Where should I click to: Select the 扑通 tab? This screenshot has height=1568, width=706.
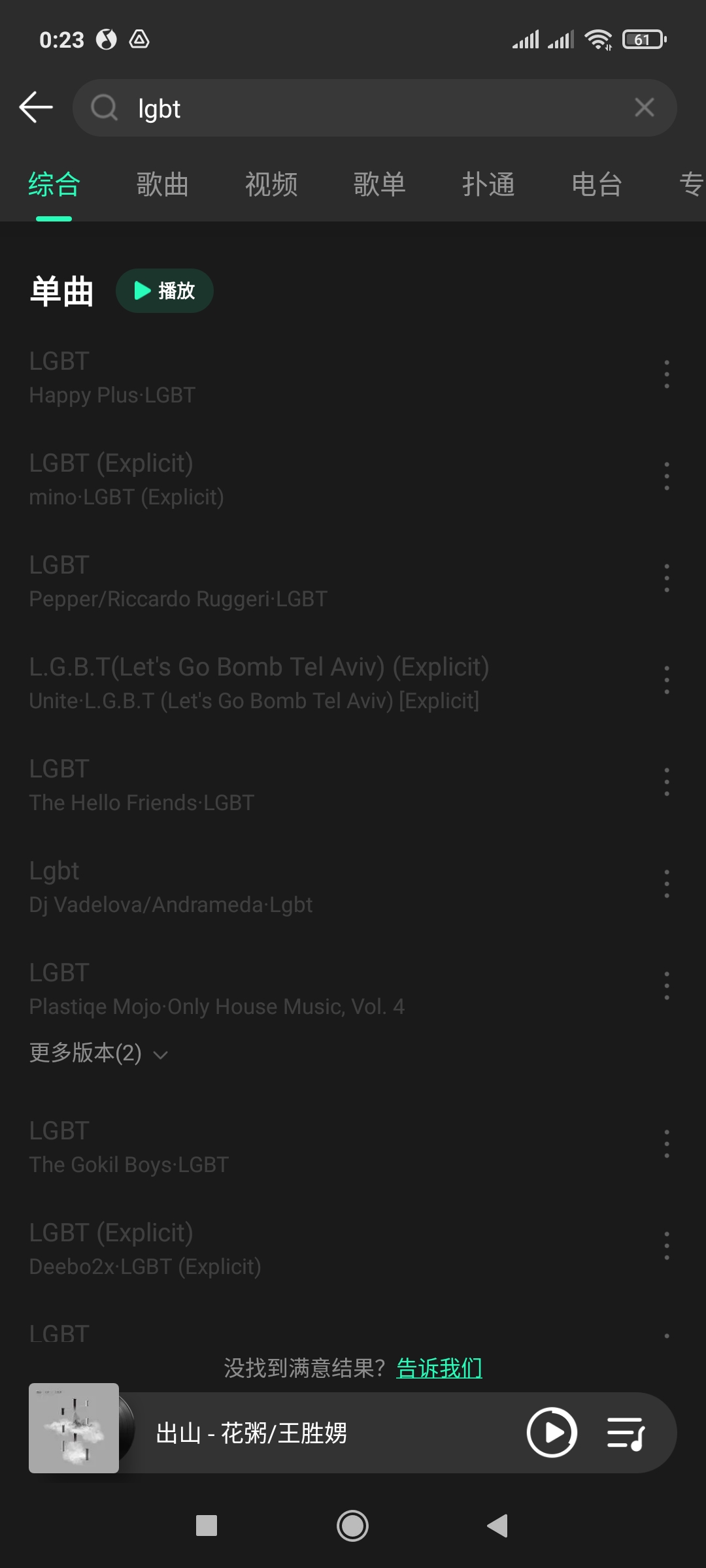[488, 185]
